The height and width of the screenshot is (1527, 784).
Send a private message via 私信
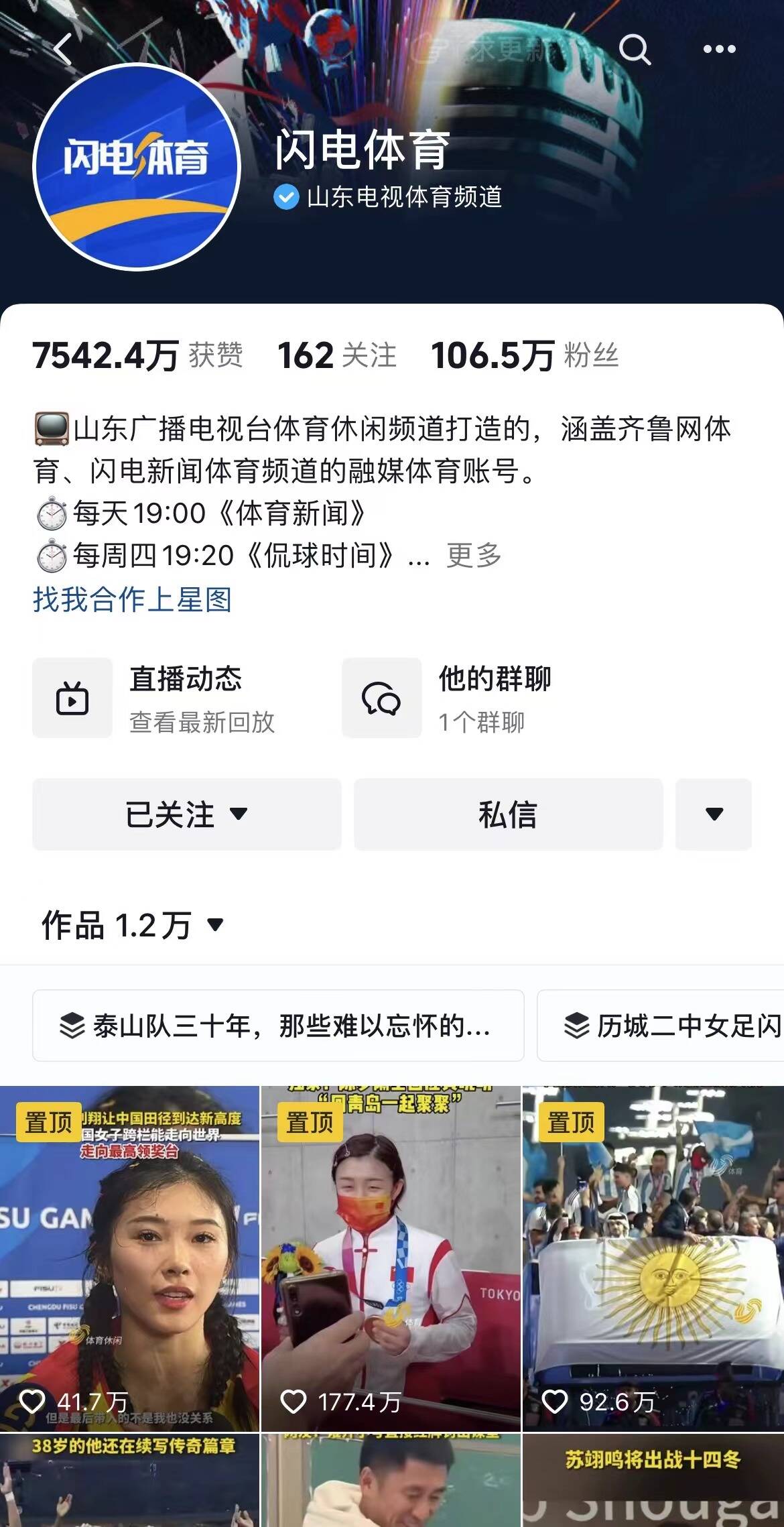pyautogui.click(x=508, y=814)
